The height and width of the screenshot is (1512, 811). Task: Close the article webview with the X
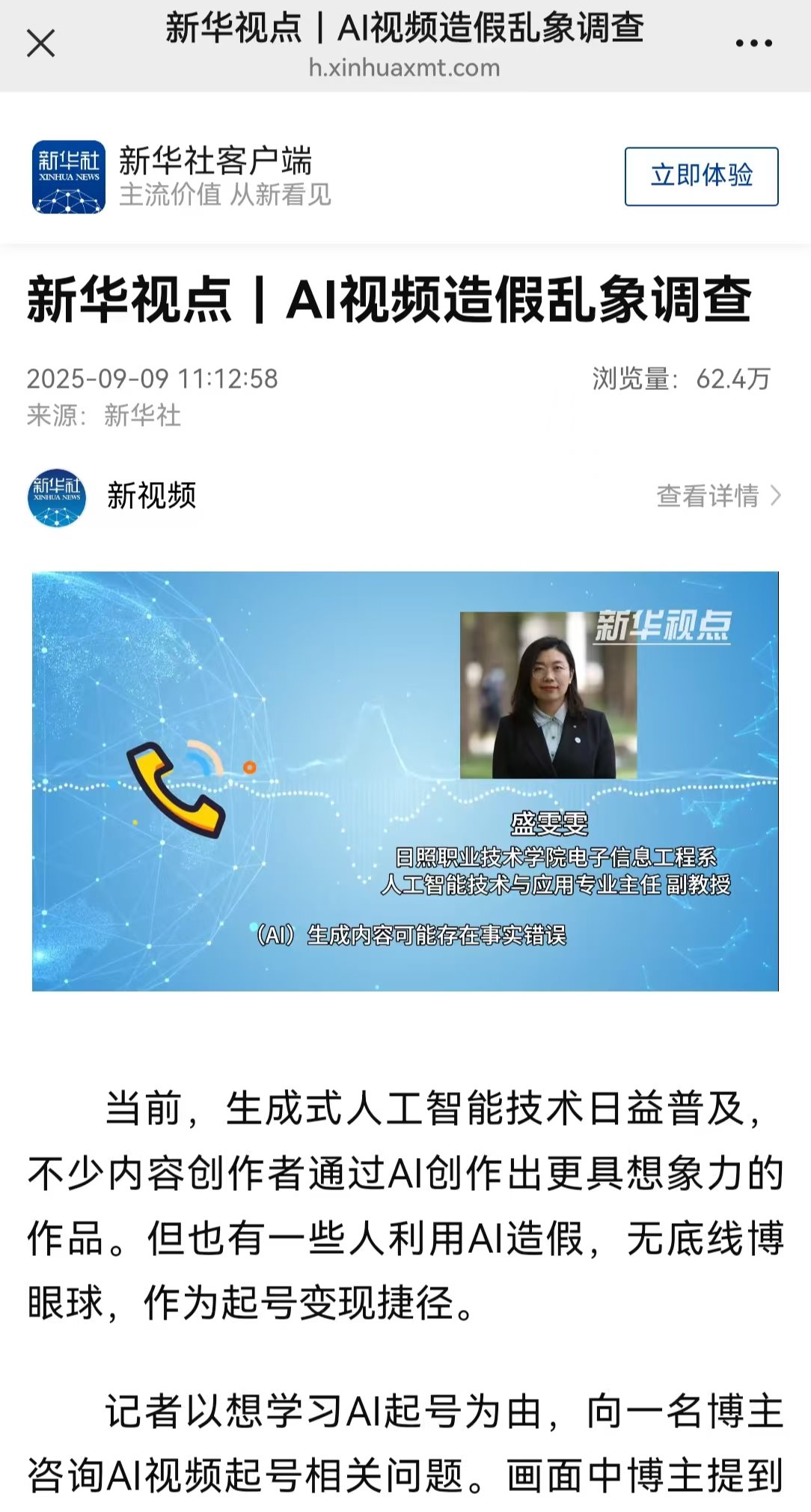41,43
